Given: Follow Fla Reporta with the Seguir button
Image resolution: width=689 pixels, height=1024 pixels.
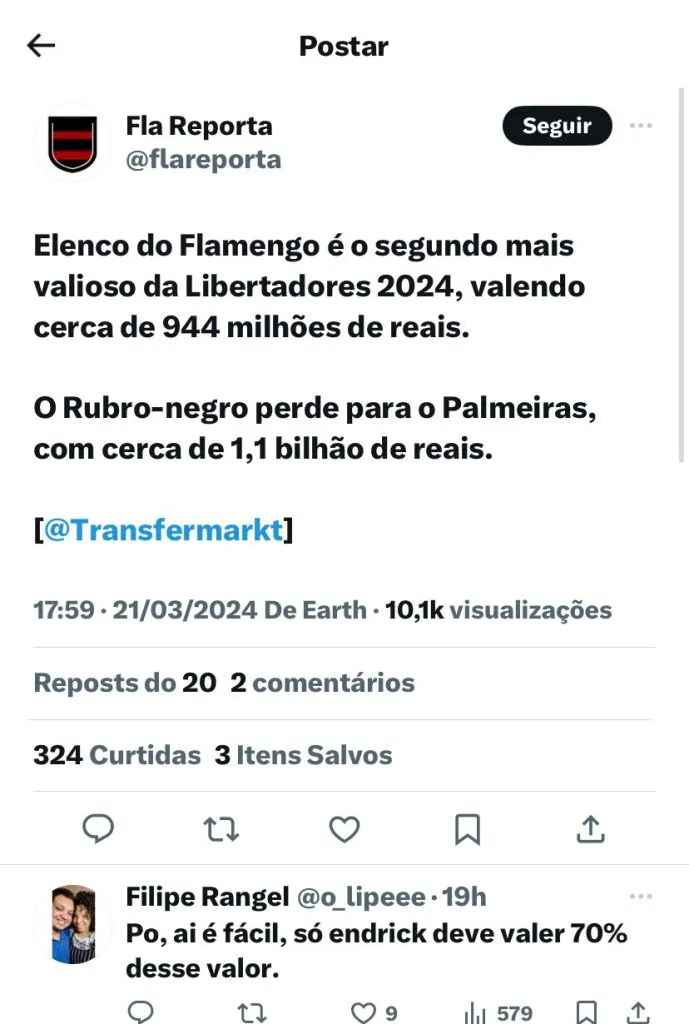Looking at the screenshot, I should tap(556, 126).
